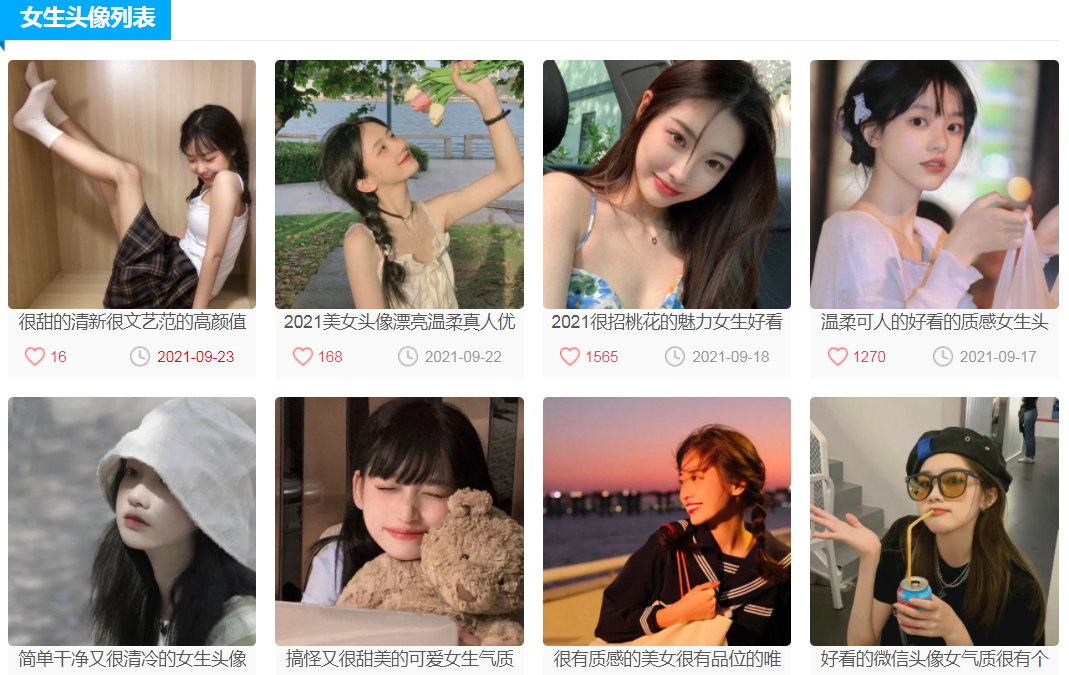The height and width of the screenshot is (675, 1069).
Task: Like the post with 168 likes
Action: tap(303, 357)
